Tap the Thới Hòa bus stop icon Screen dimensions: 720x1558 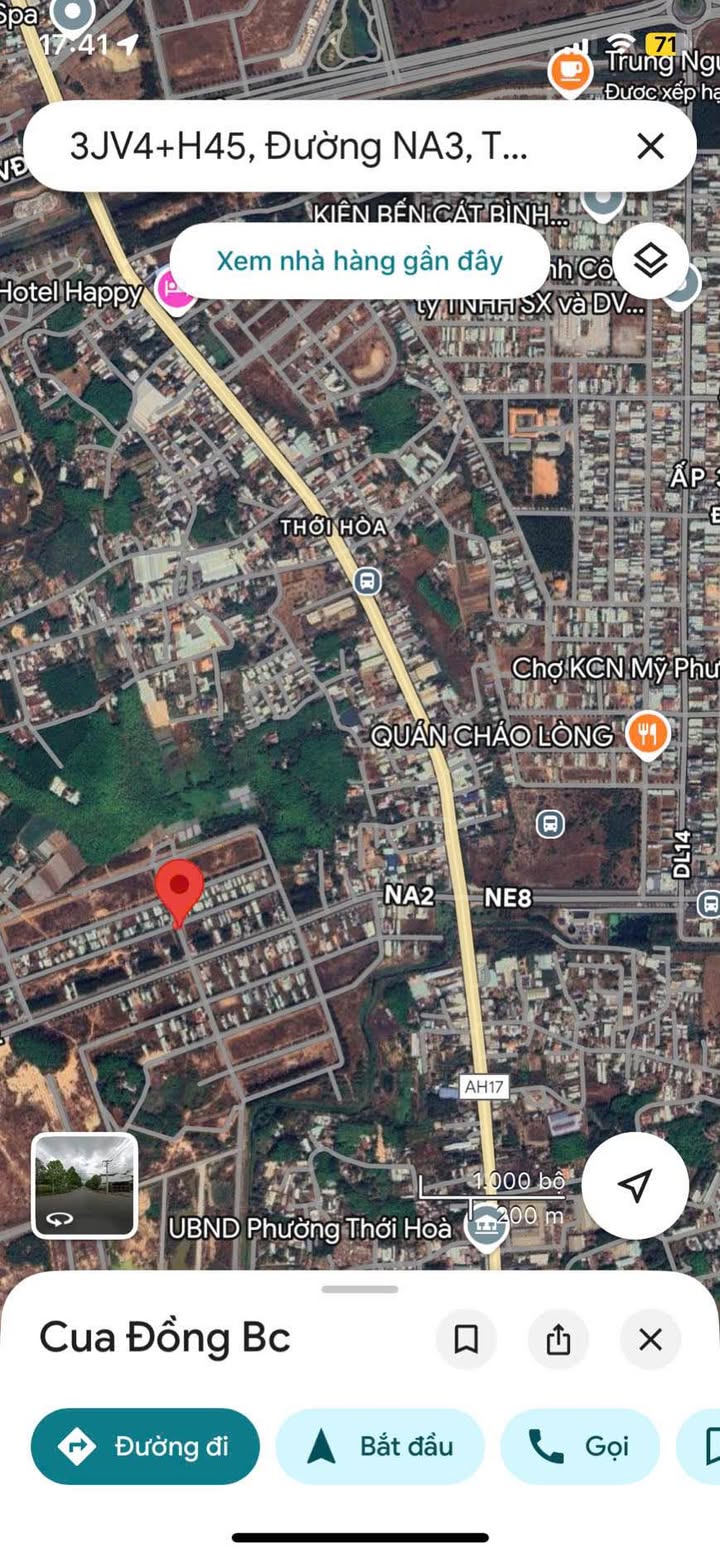tap(368, 580)
